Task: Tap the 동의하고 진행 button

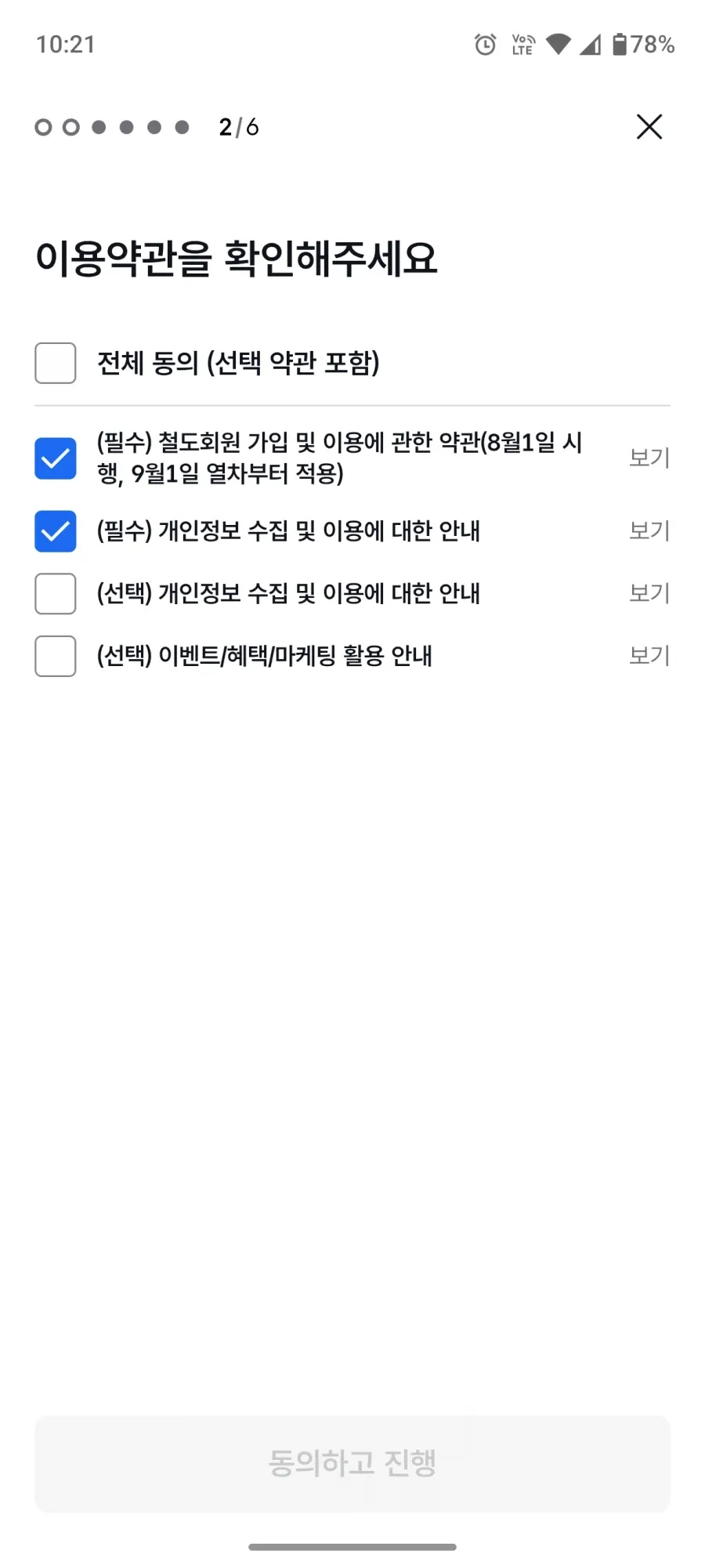Action: 352,1464
